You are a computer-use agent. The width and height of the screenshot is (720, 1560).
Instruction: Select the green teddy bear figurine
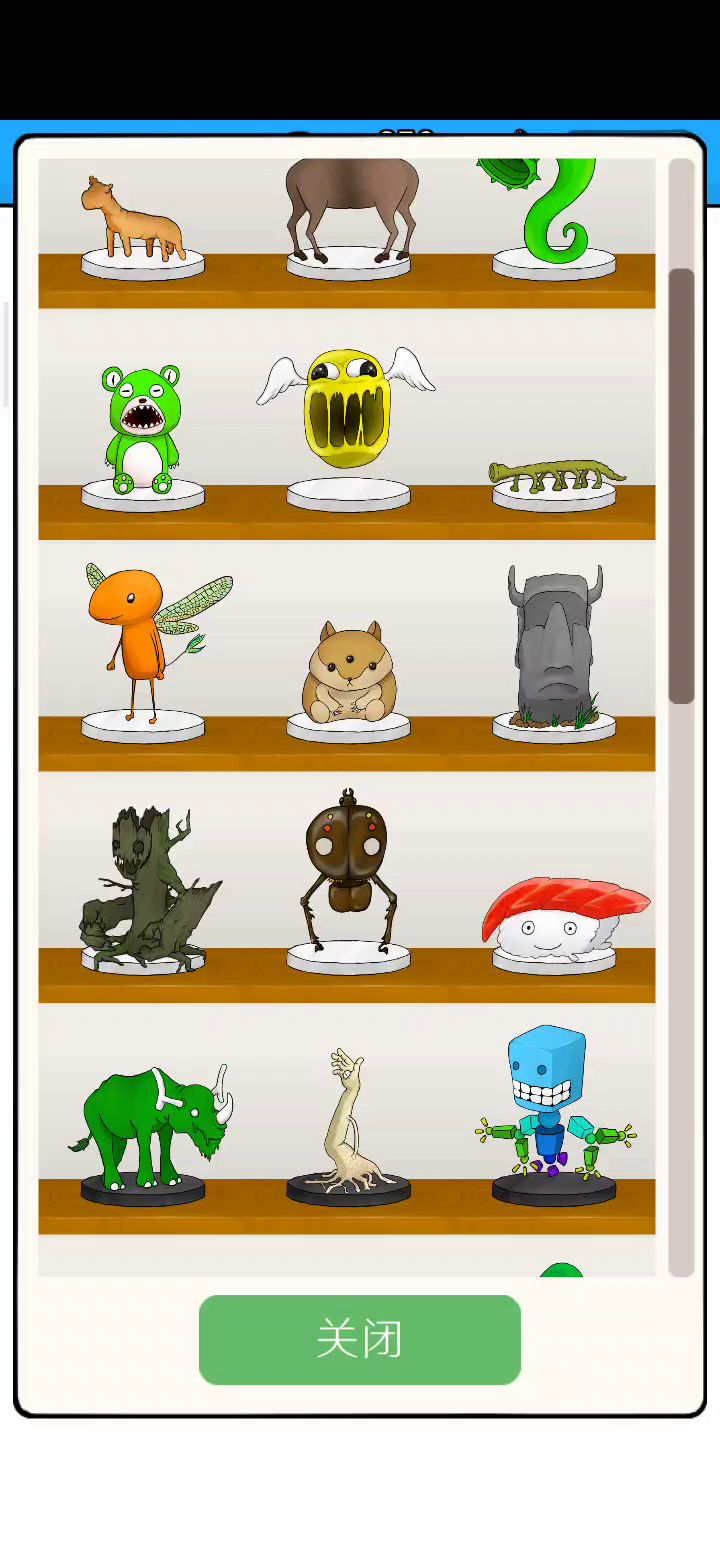coord(142,430)
